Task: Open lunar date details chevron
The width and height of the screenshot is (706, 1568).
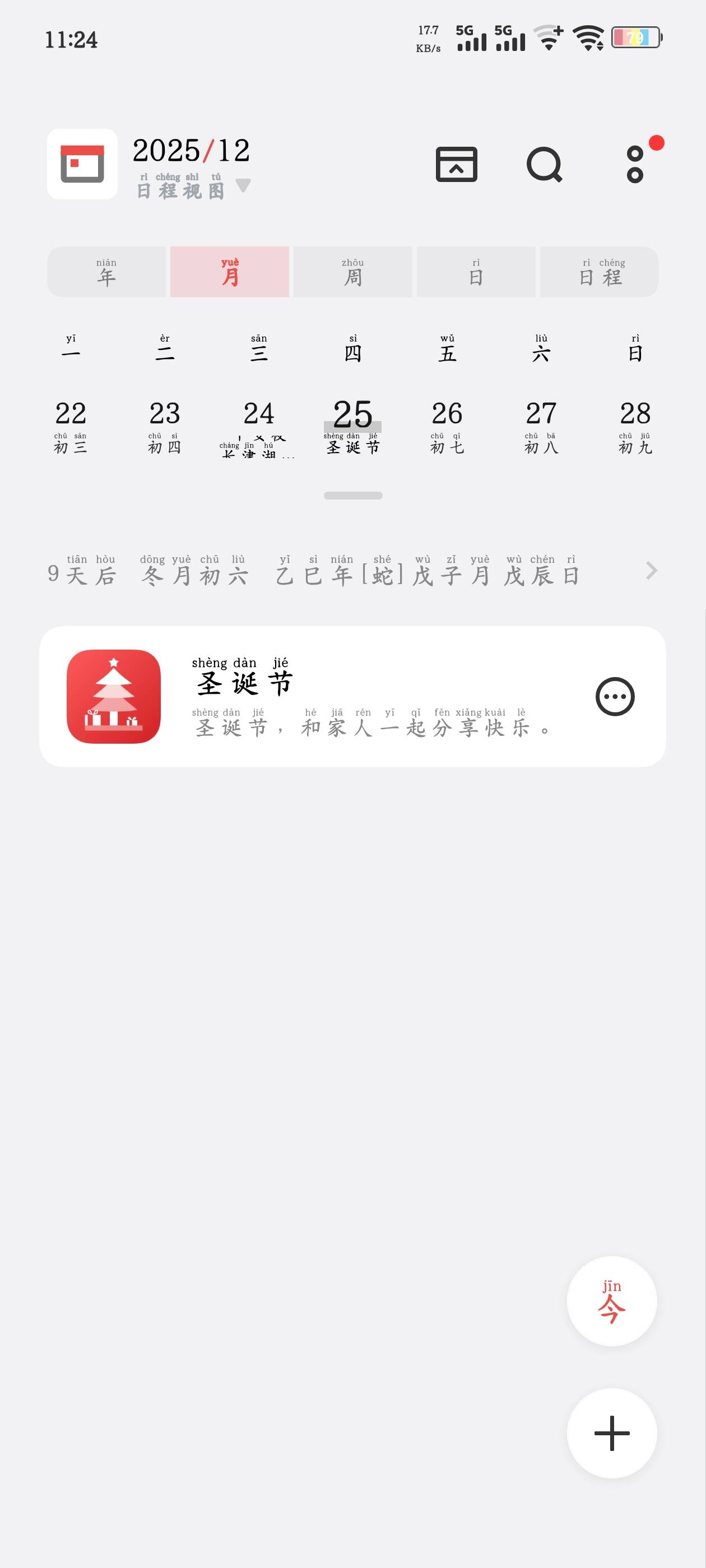Action: 651,571
